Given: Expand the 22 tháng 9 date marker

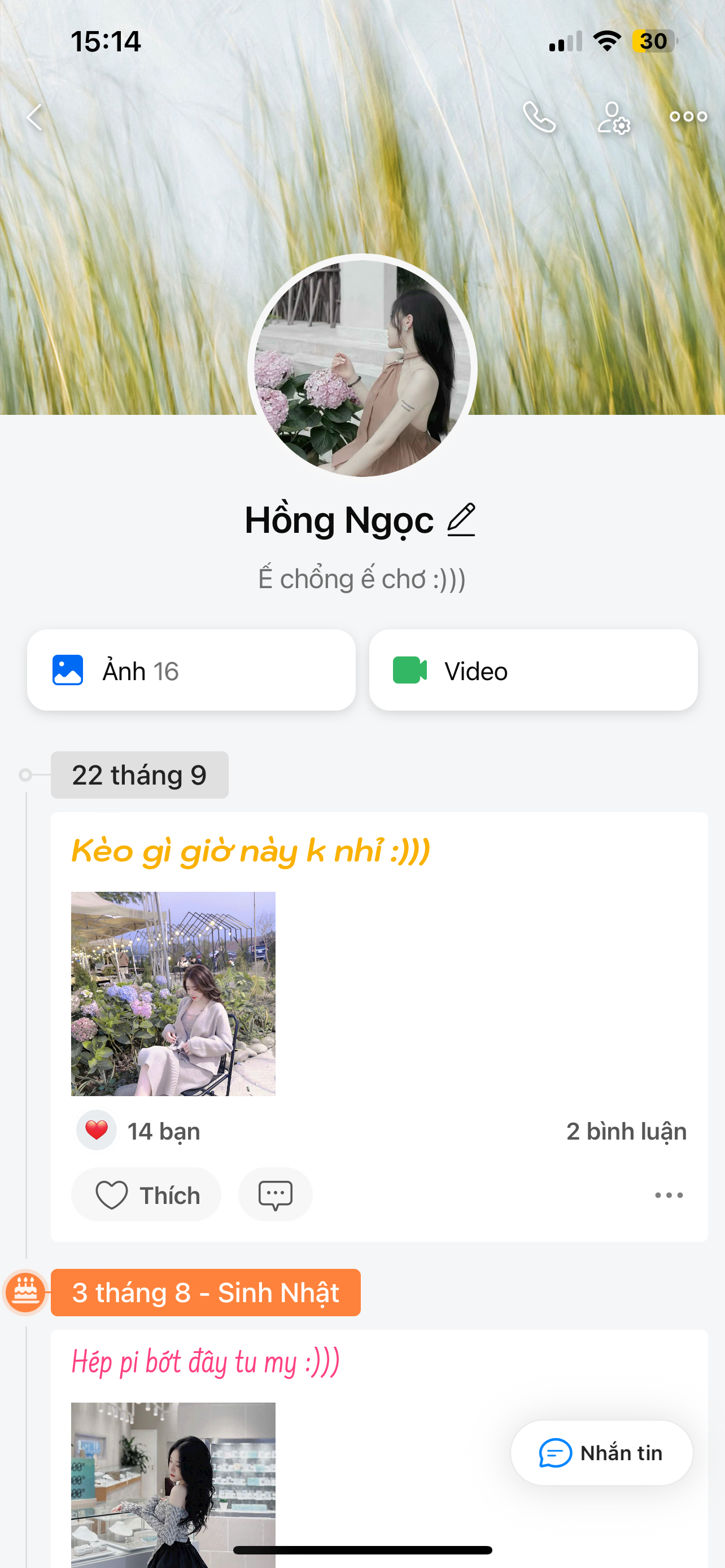Looking at the screenshot, I should 139,774.
